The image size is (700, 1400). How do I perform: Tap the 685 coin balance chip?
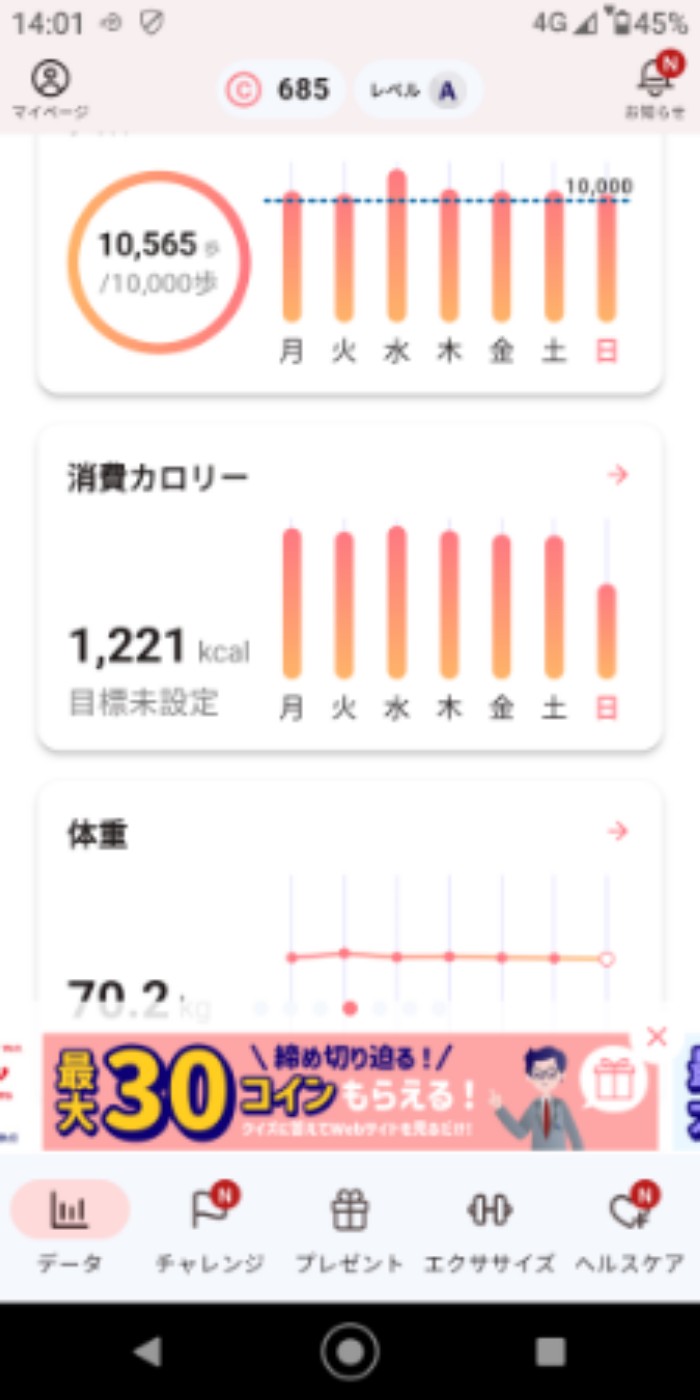pos(280,90)
